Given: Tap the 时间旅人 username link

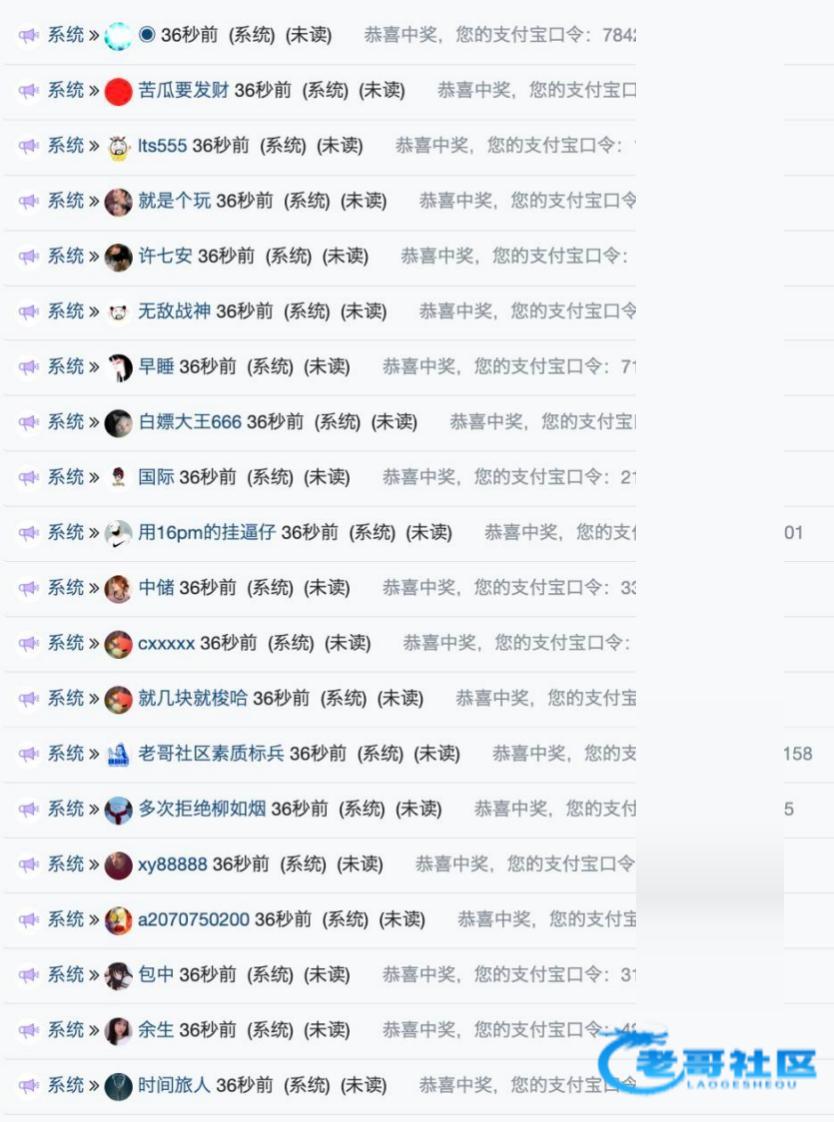Looking at the screenshot, I should 174,1085.
